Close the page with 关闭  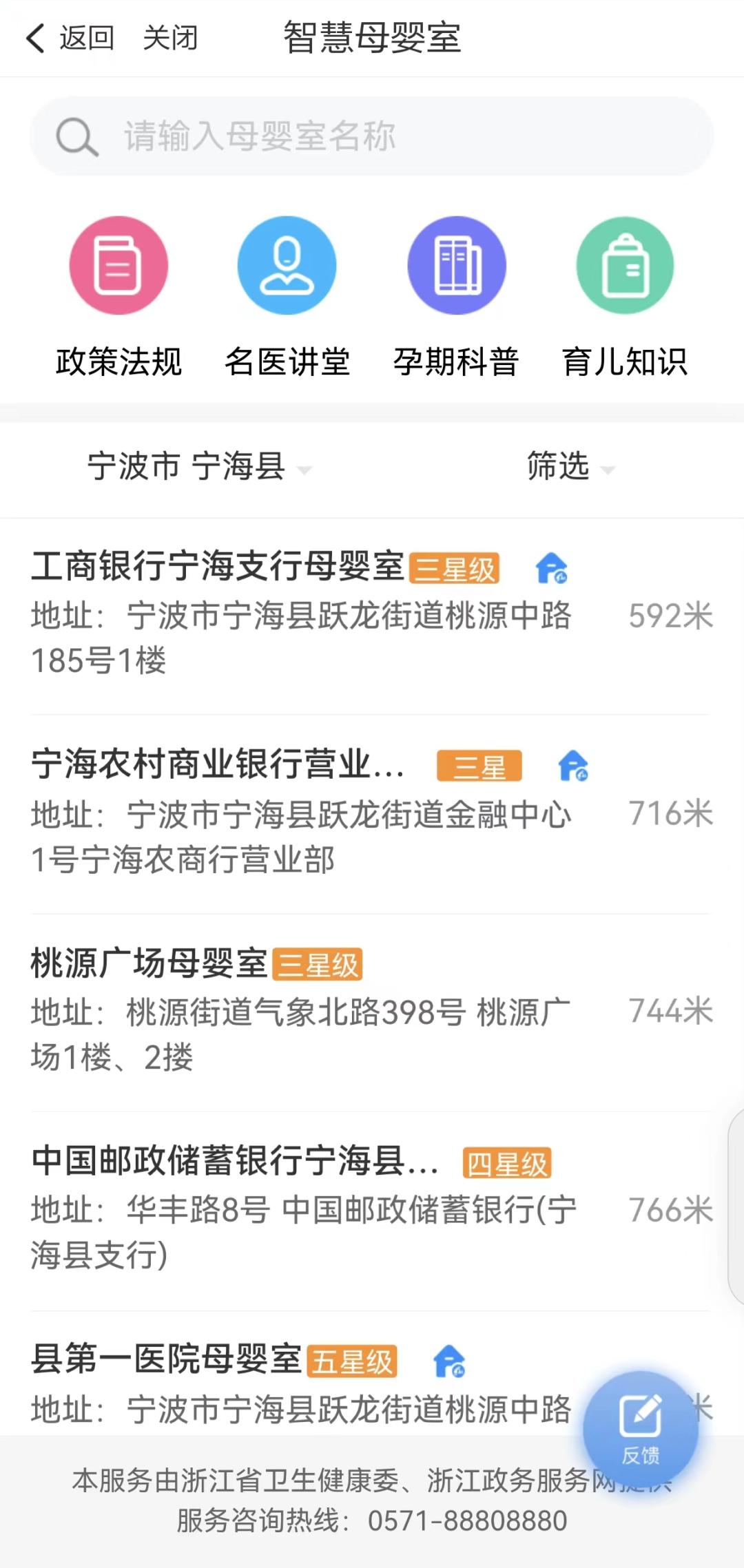click(170, 38)
